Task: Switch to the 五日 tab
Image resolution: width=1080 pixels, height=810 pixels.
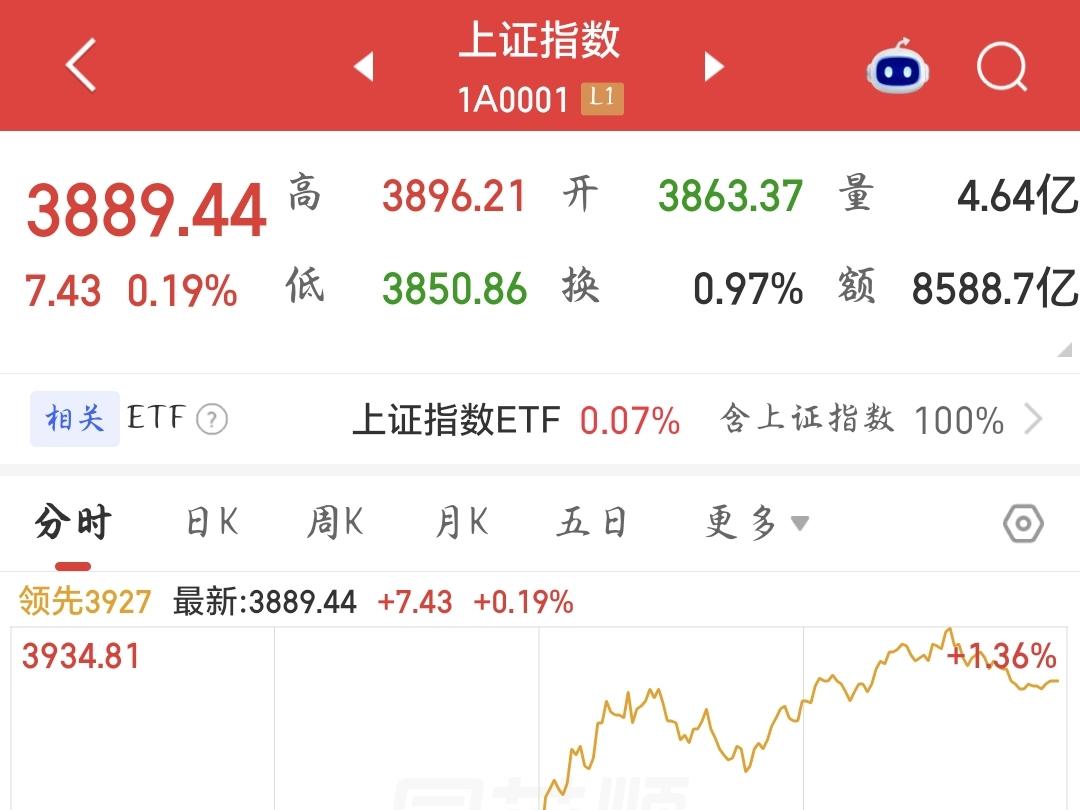Action: tap(592, 522)
